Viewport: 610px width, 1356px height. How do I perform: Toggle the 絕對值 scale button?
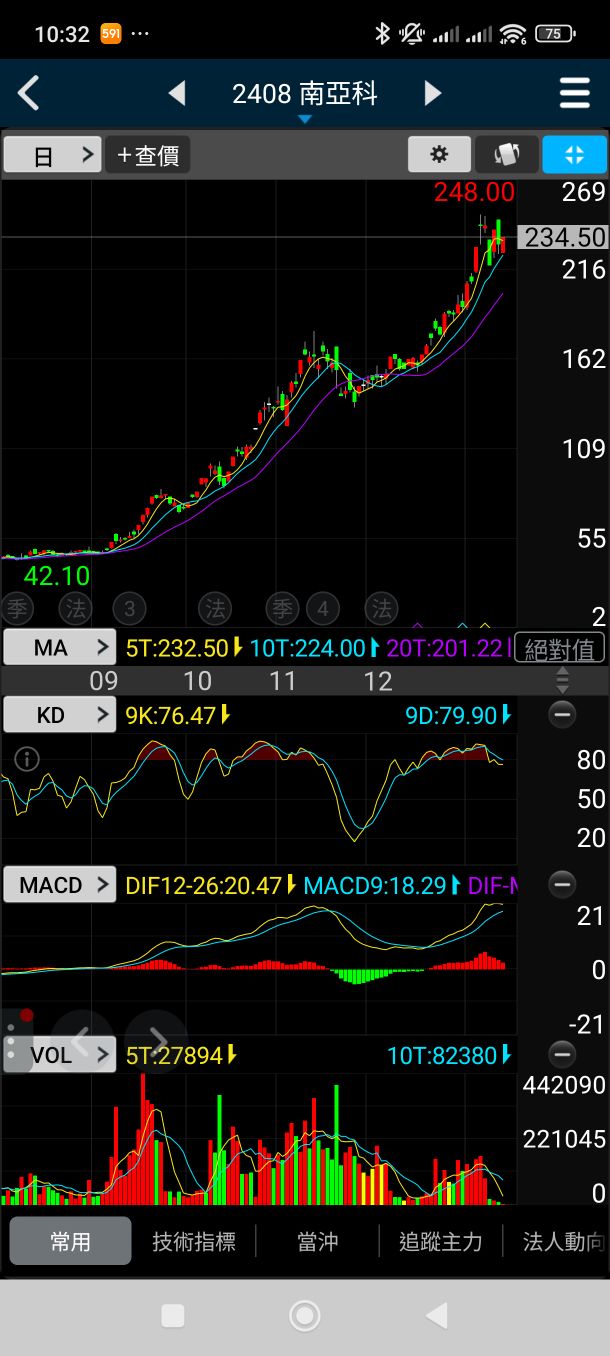[559, 648]
